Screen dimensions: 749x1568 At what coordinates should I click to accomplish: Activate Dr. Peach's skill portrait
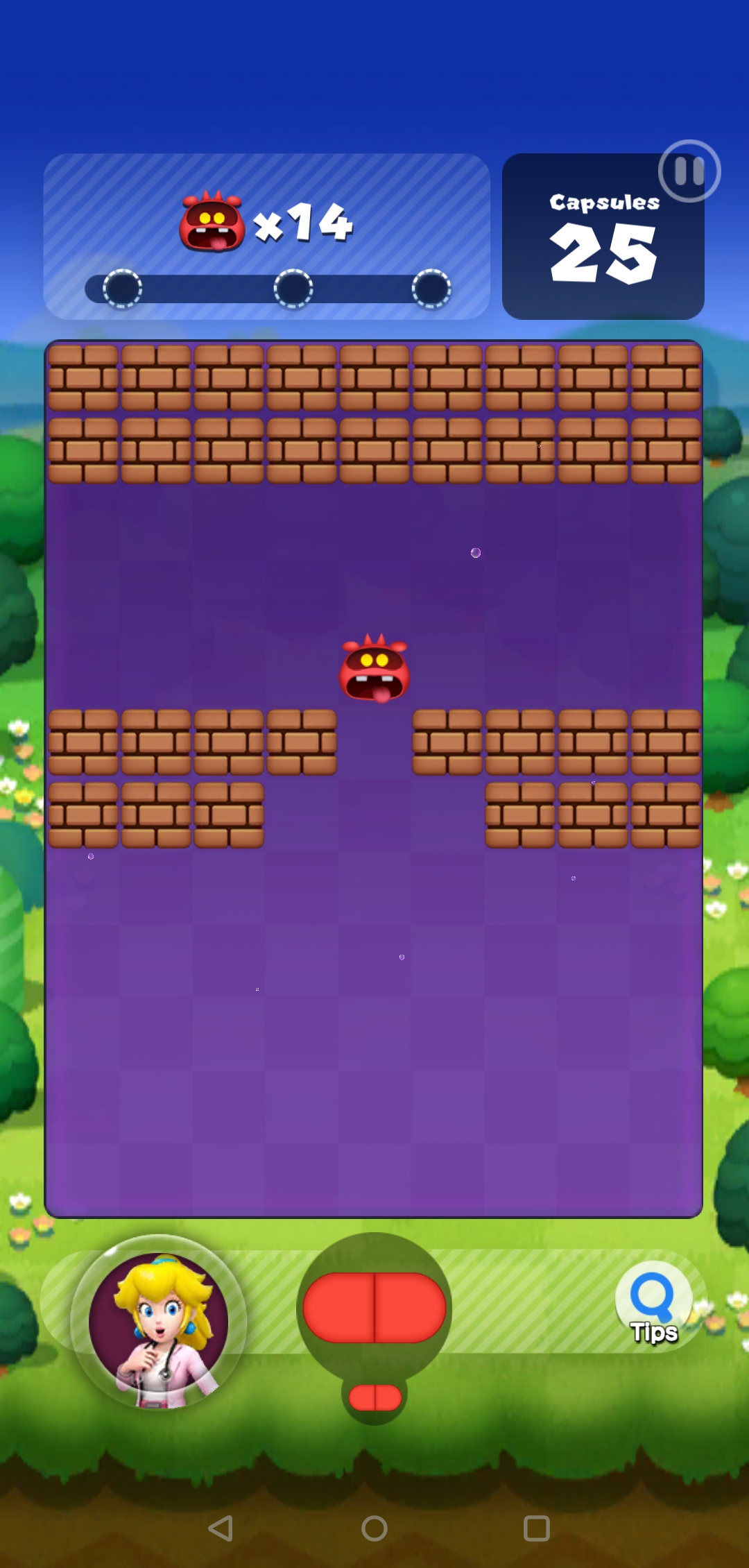[159, 1322]
